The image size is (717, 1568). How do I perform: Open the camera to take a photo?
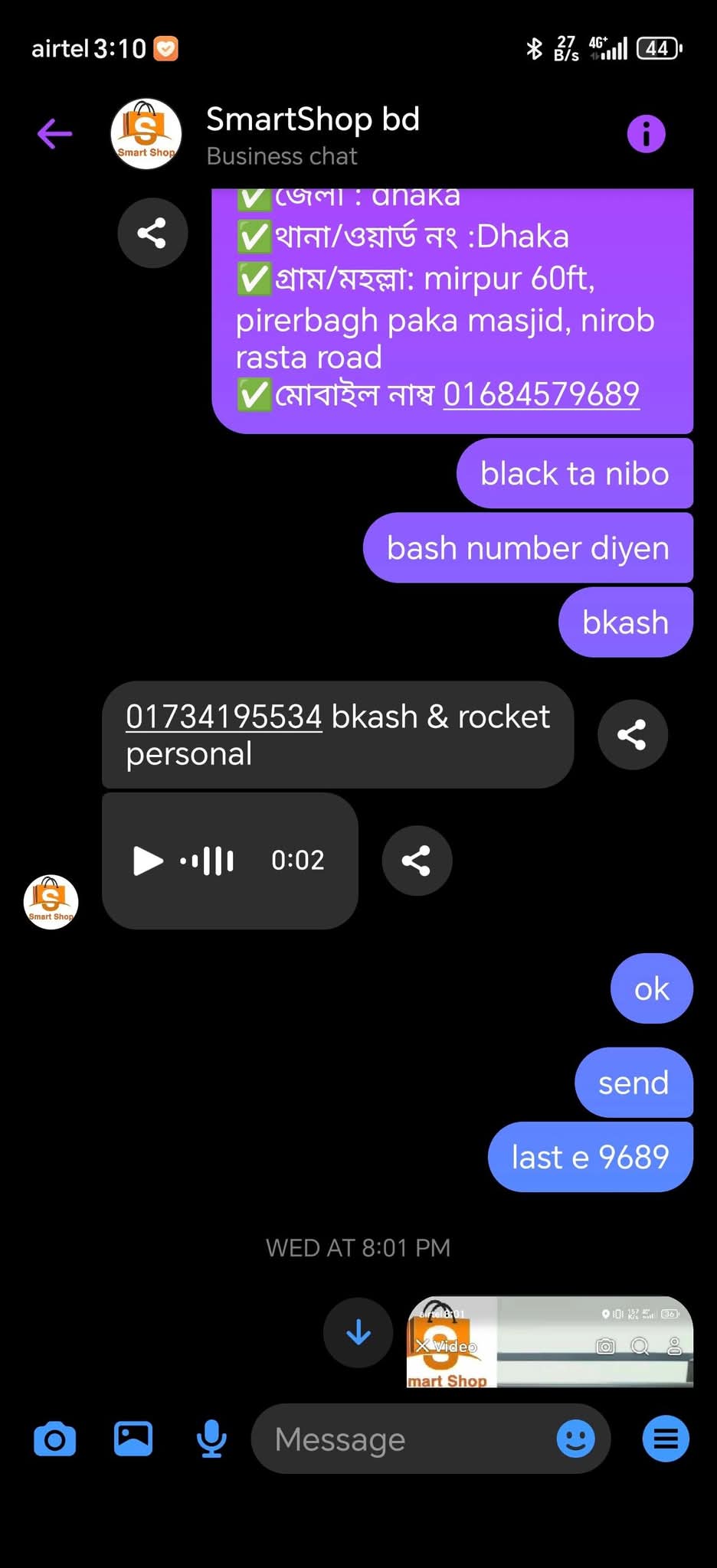click(54, 1439)
